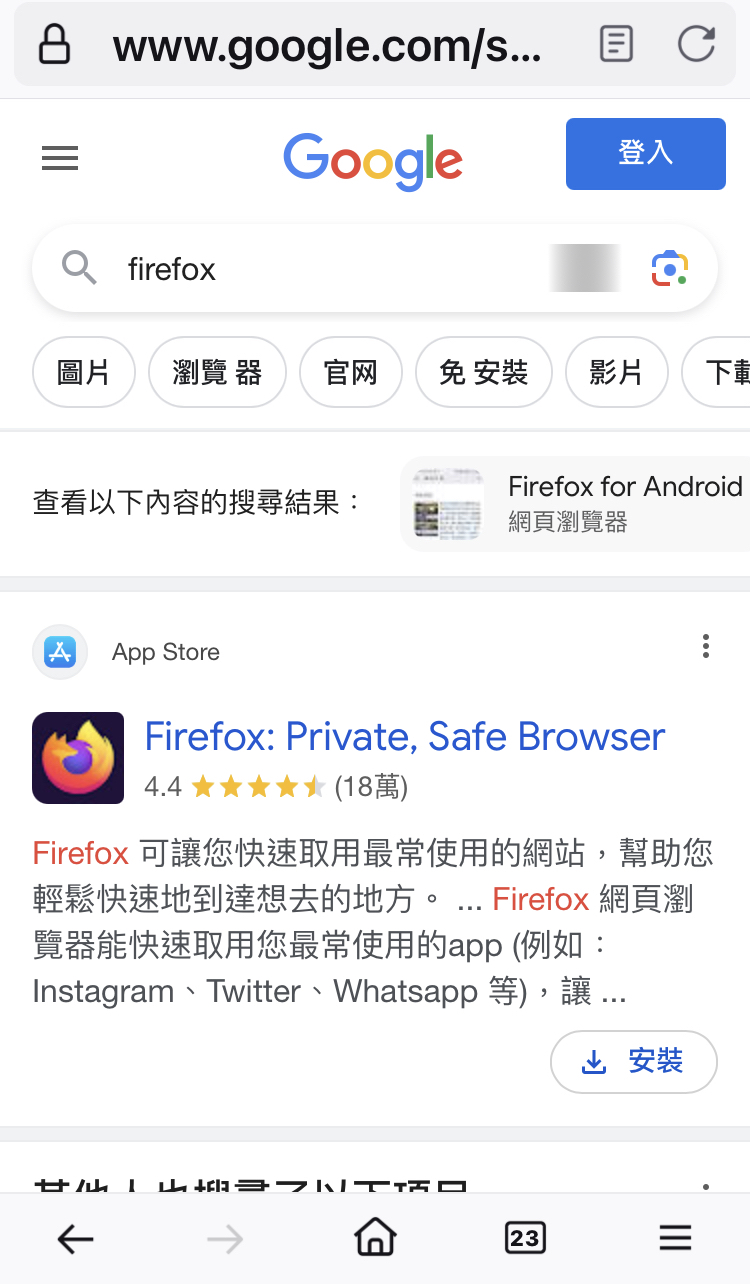Image resolution: width=750 pixels, height=1284 pixels.
Task: Open Firefox: Private, Safe Browser link
Action: point(404,737)
